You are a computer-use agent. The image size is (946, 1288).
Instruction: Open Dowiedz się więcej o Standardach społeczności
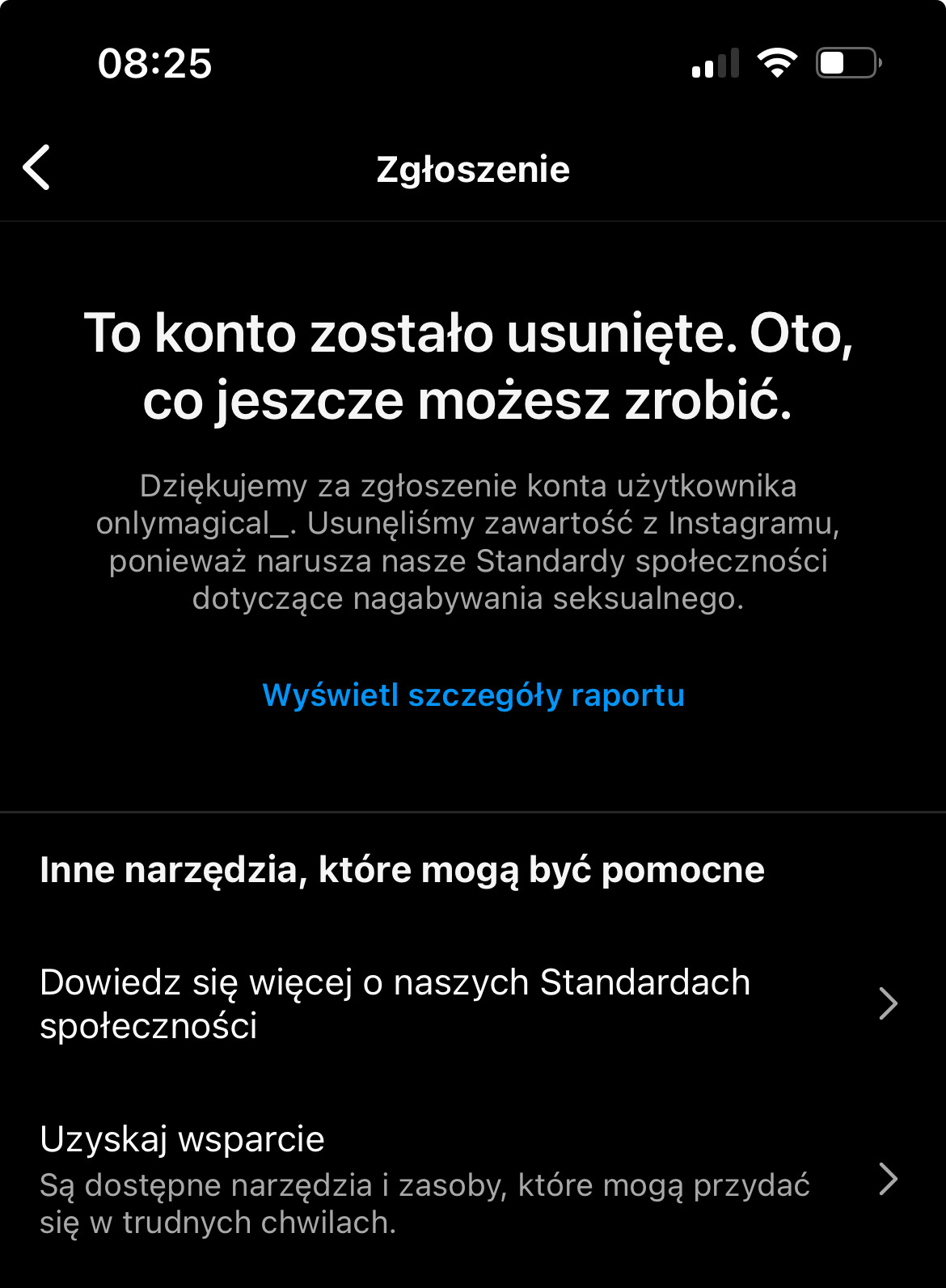pyautogui.click(x=469, y=1003)
